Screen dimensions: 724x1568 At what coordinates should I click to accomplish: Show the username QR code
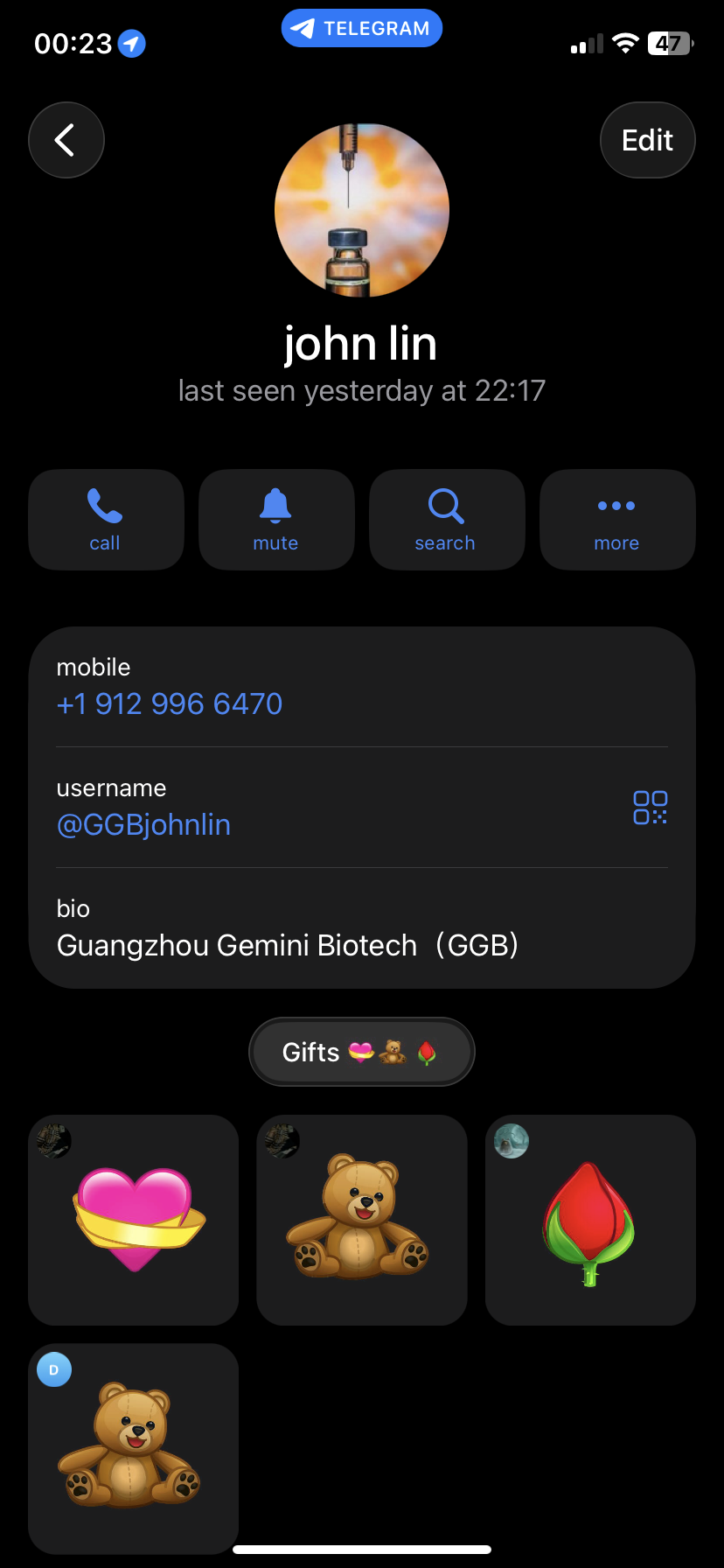(651, 808)
